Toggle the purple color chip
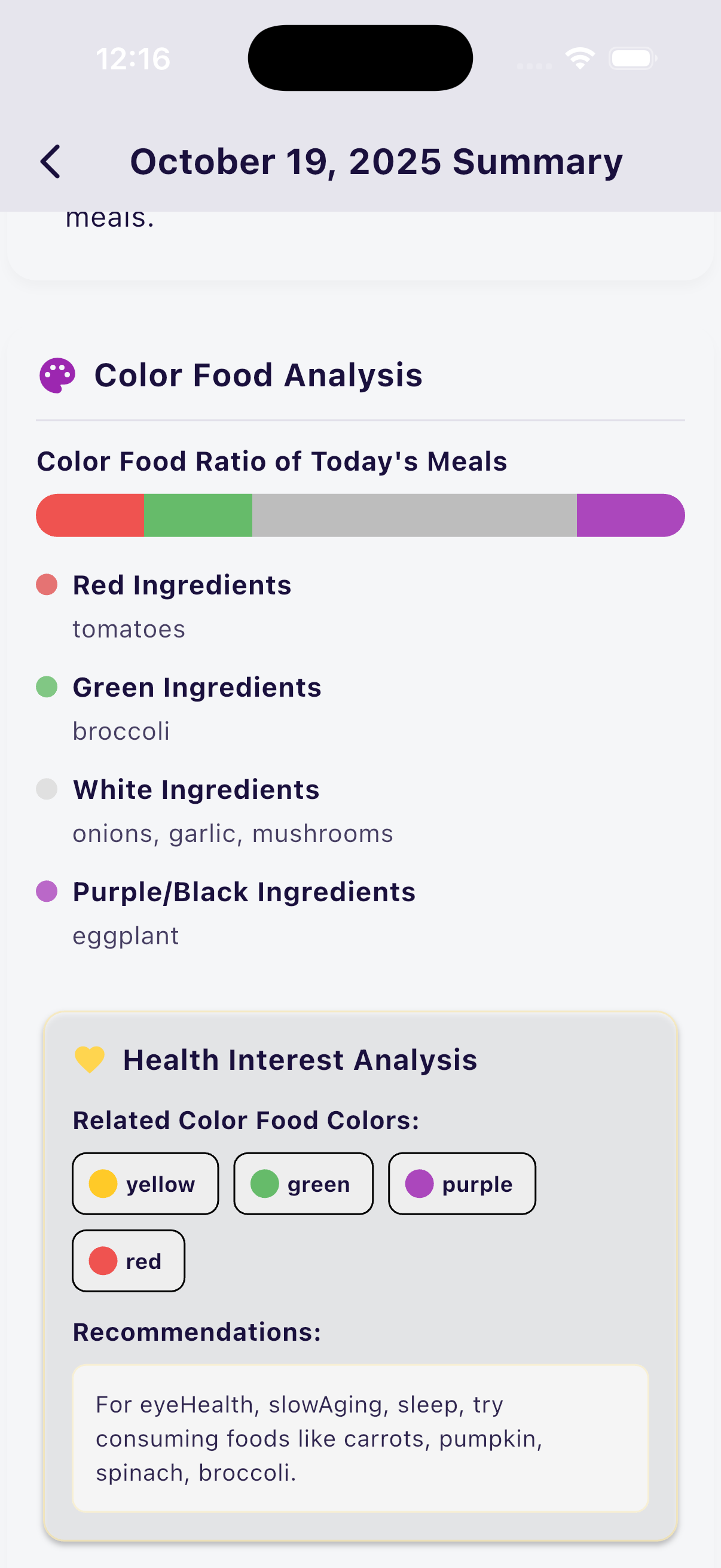 [461, 1184]
